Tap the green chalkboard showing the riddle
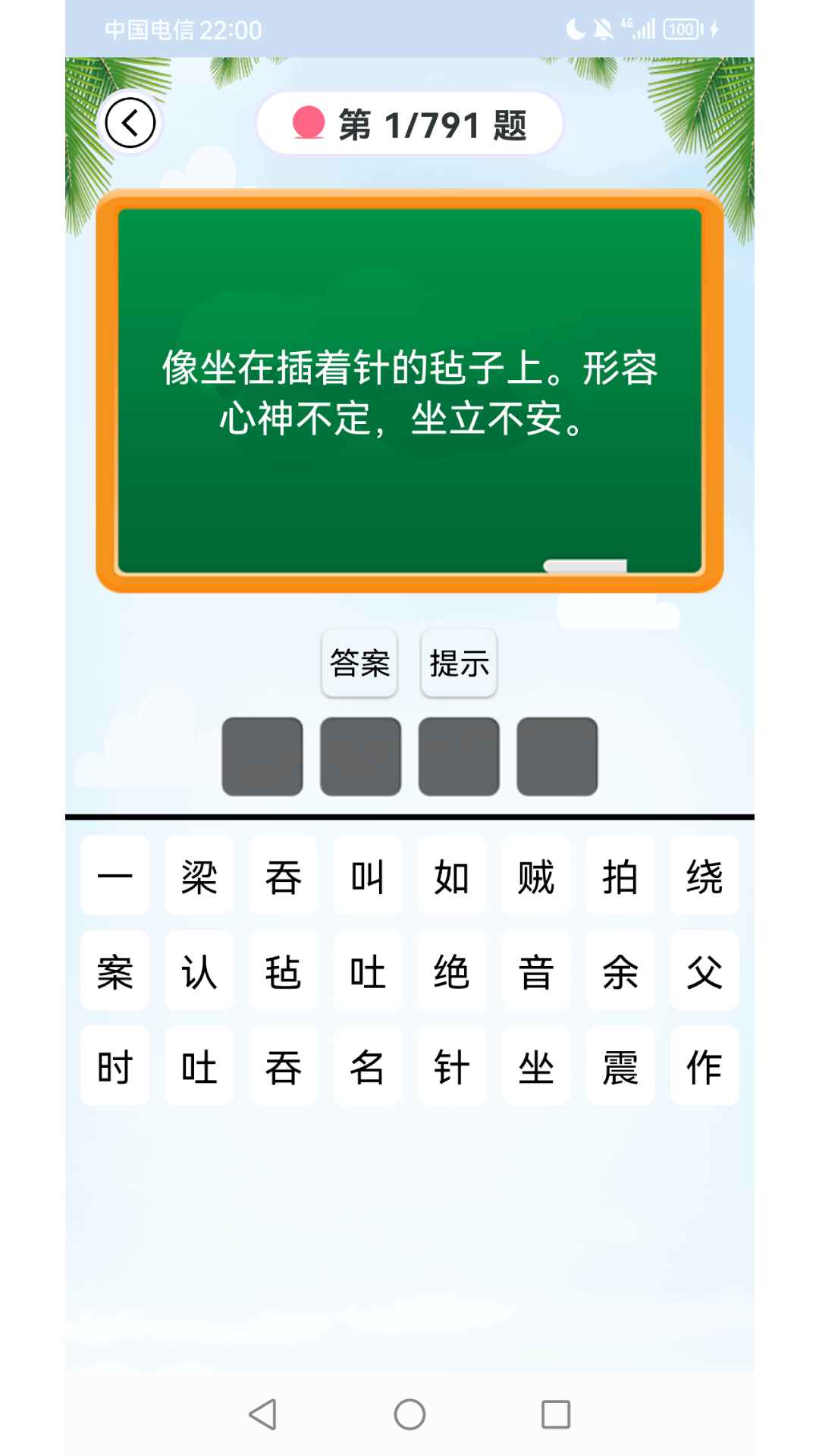The height and width of the screenshot is (1456, 819). [x=409, y=391]
